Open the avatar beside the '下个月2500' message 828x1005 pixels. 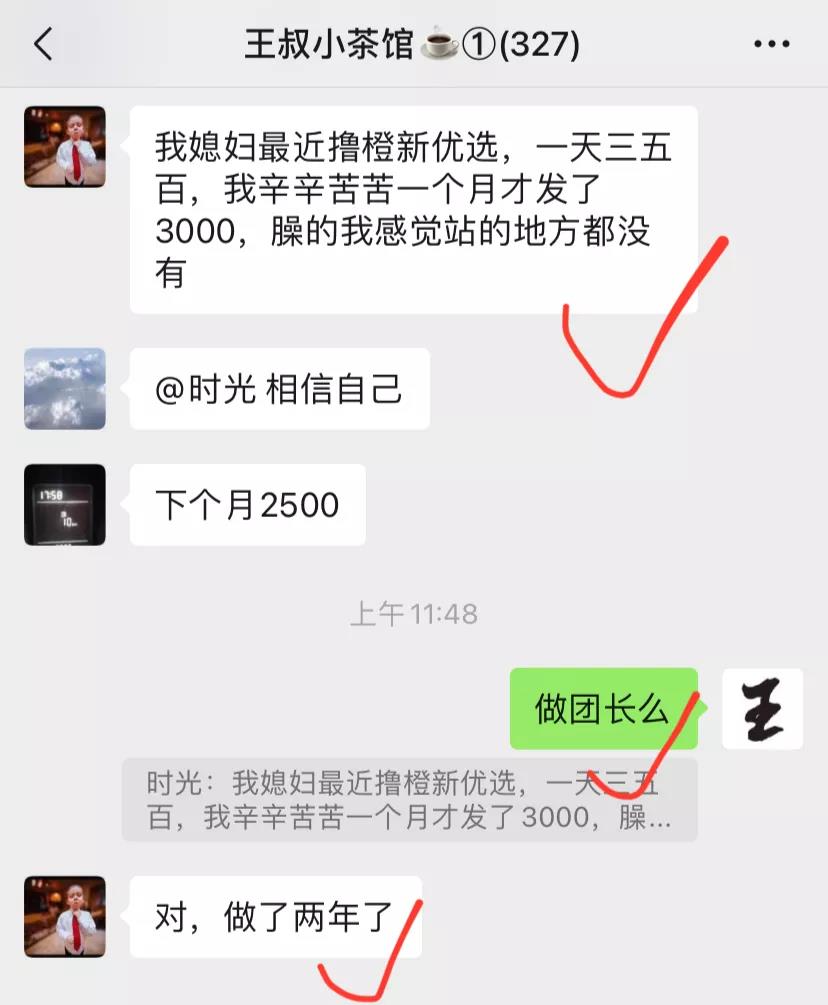(x=65, y=505)
